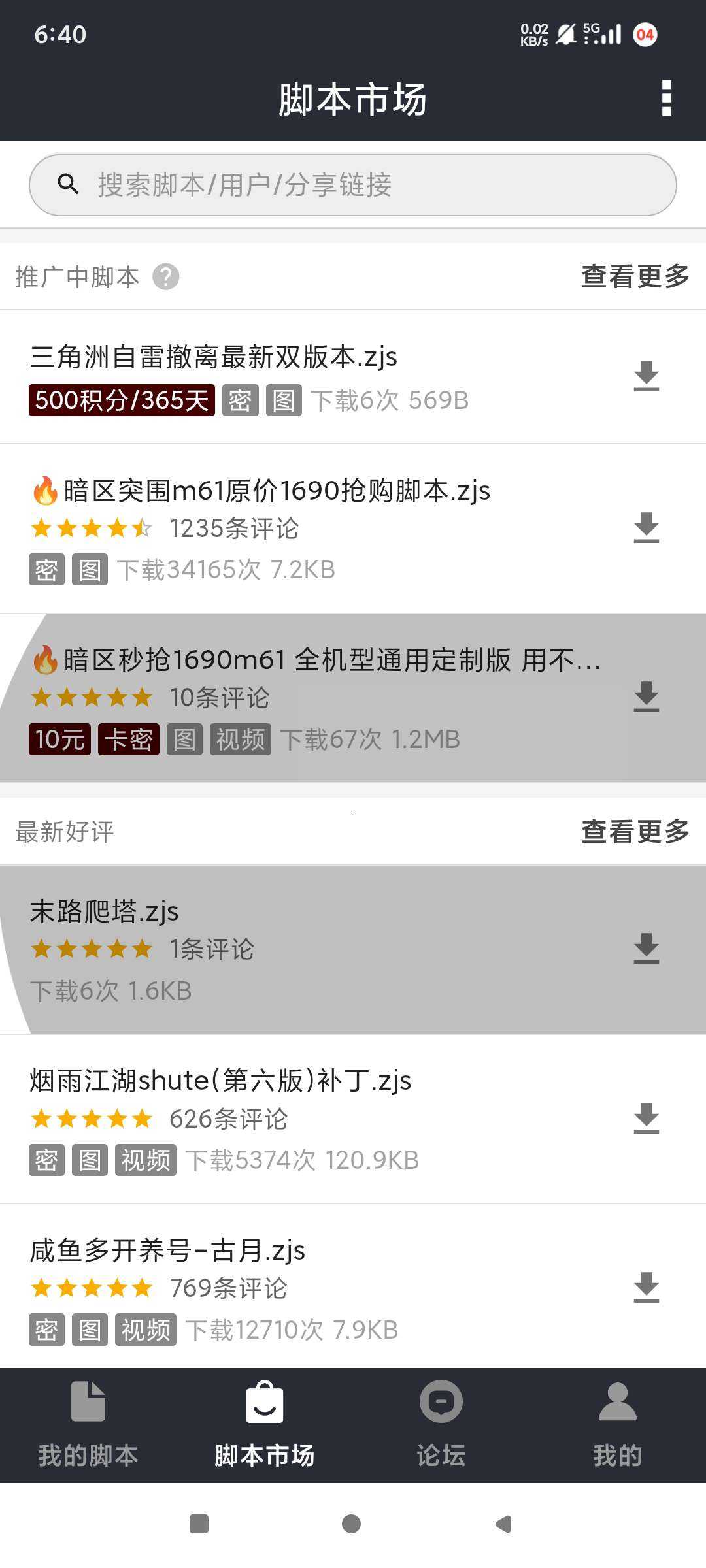Open 烟雨江湖shute(第六版)补丁.zjs
This screenshot has width=706, height=1568.
point(353,1119)
